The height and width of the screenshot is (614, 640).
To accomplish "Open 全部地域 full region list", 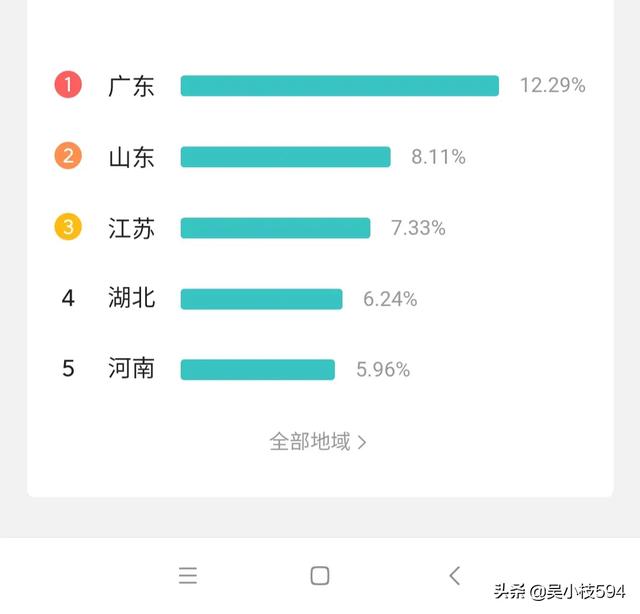I will [318, 441].
